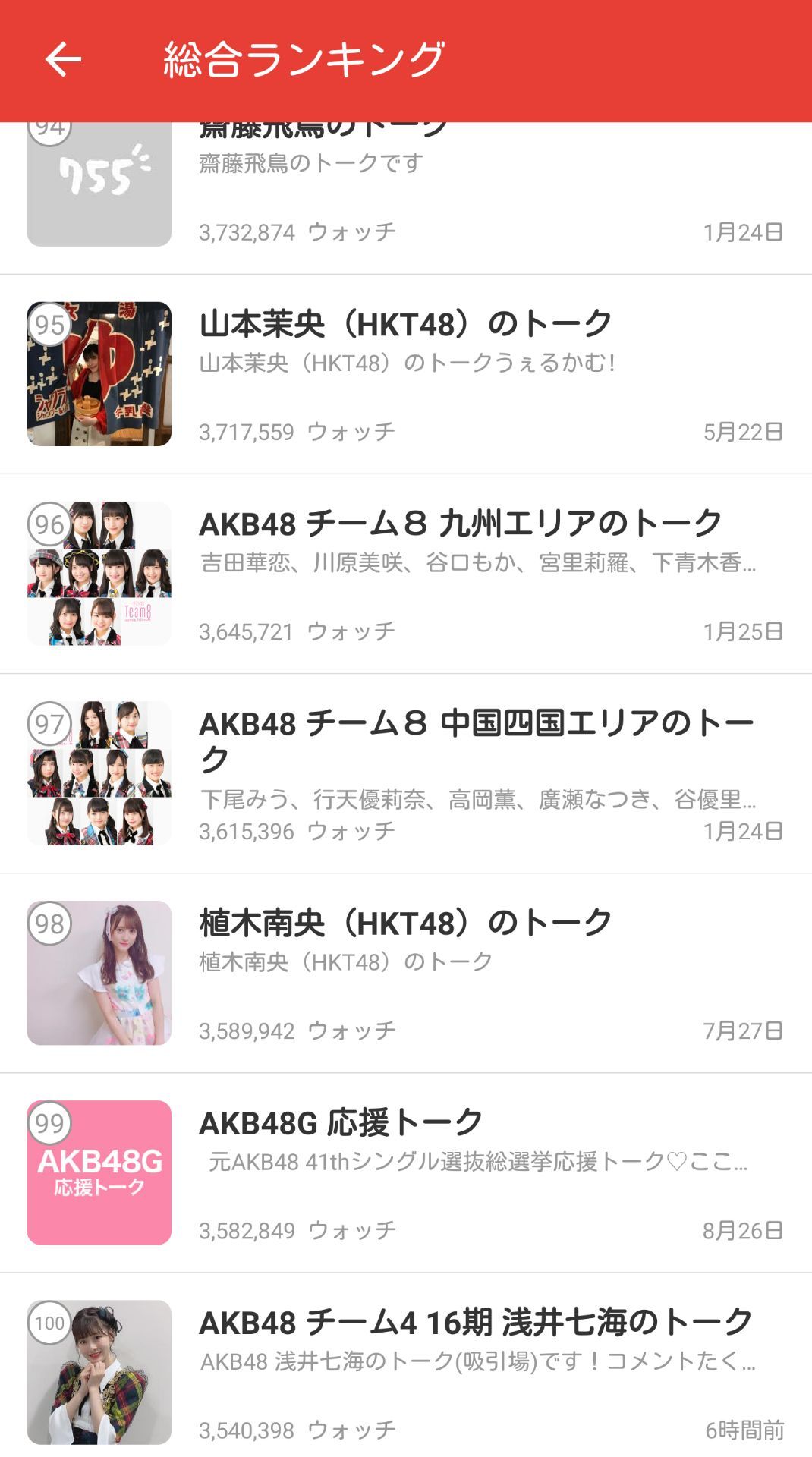Screen dimensions: 812x1457
Task: Go back using the arrow icon
Action: (x=63, y=60)
